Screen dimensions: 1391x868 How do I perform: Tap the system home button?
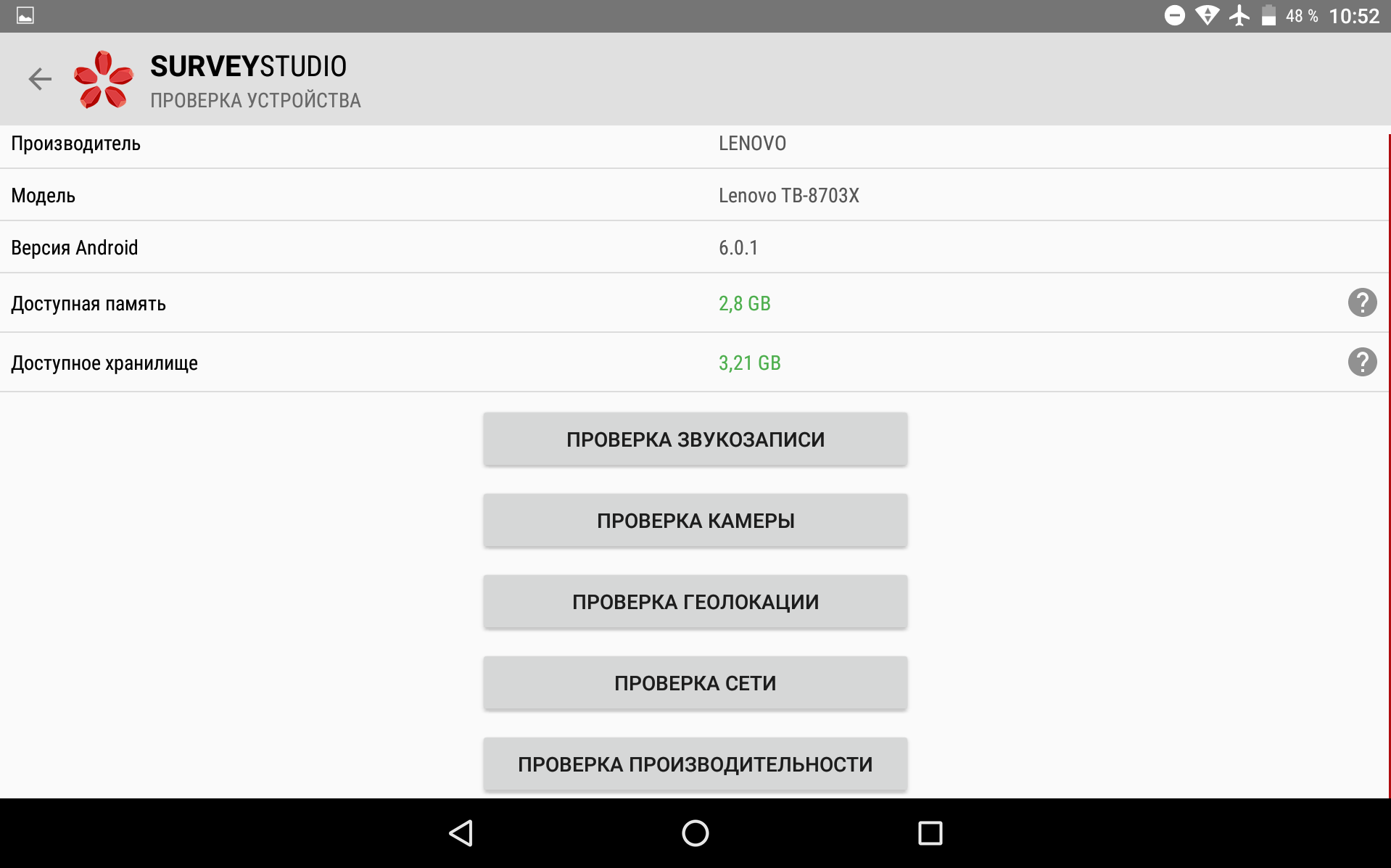695,833
